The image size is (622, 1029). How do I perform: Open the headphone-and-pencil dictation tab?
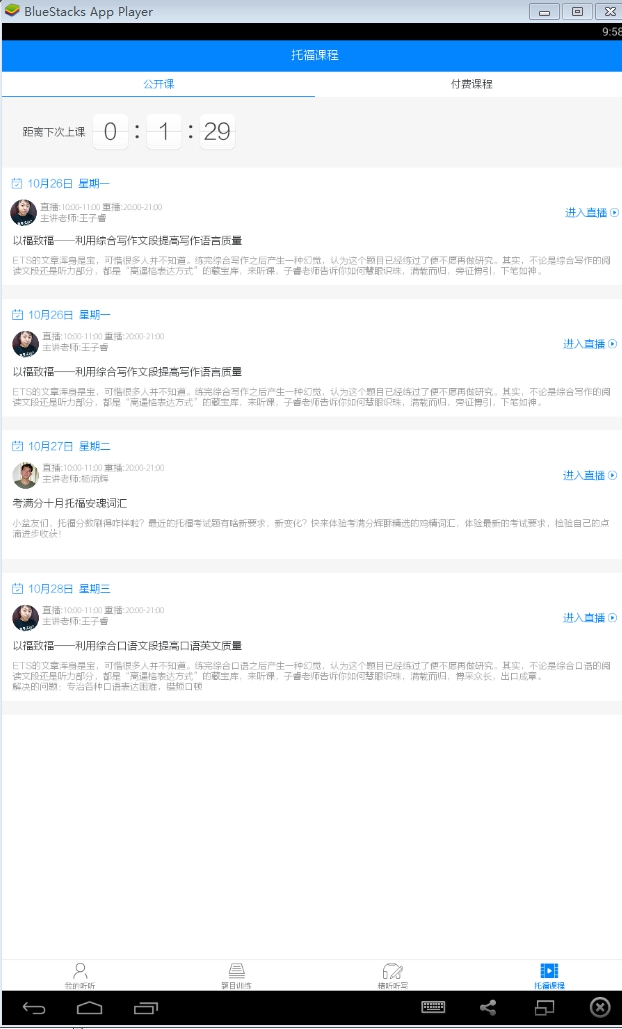[392, 974]
